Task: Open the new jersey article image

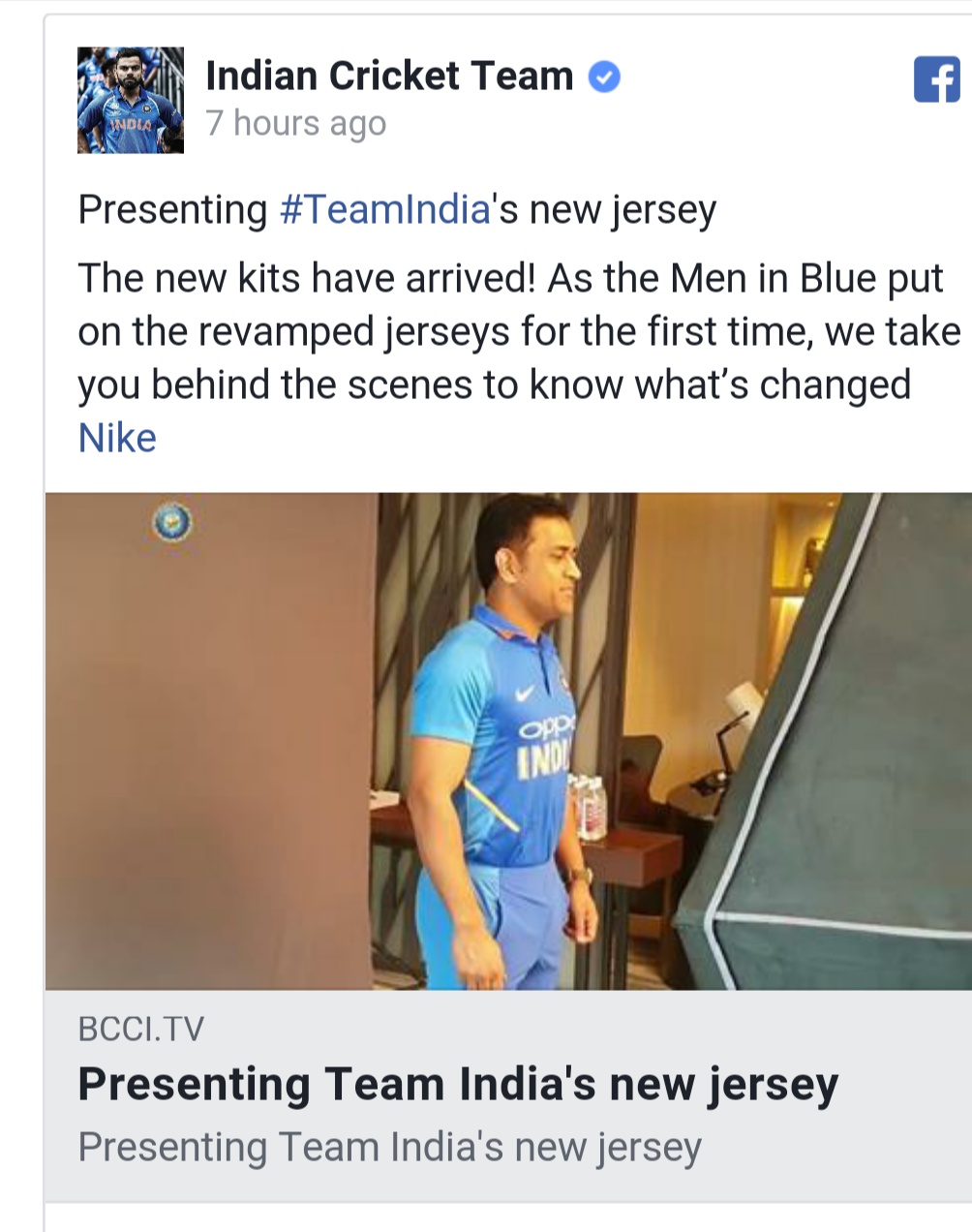Action: [508, 741]
